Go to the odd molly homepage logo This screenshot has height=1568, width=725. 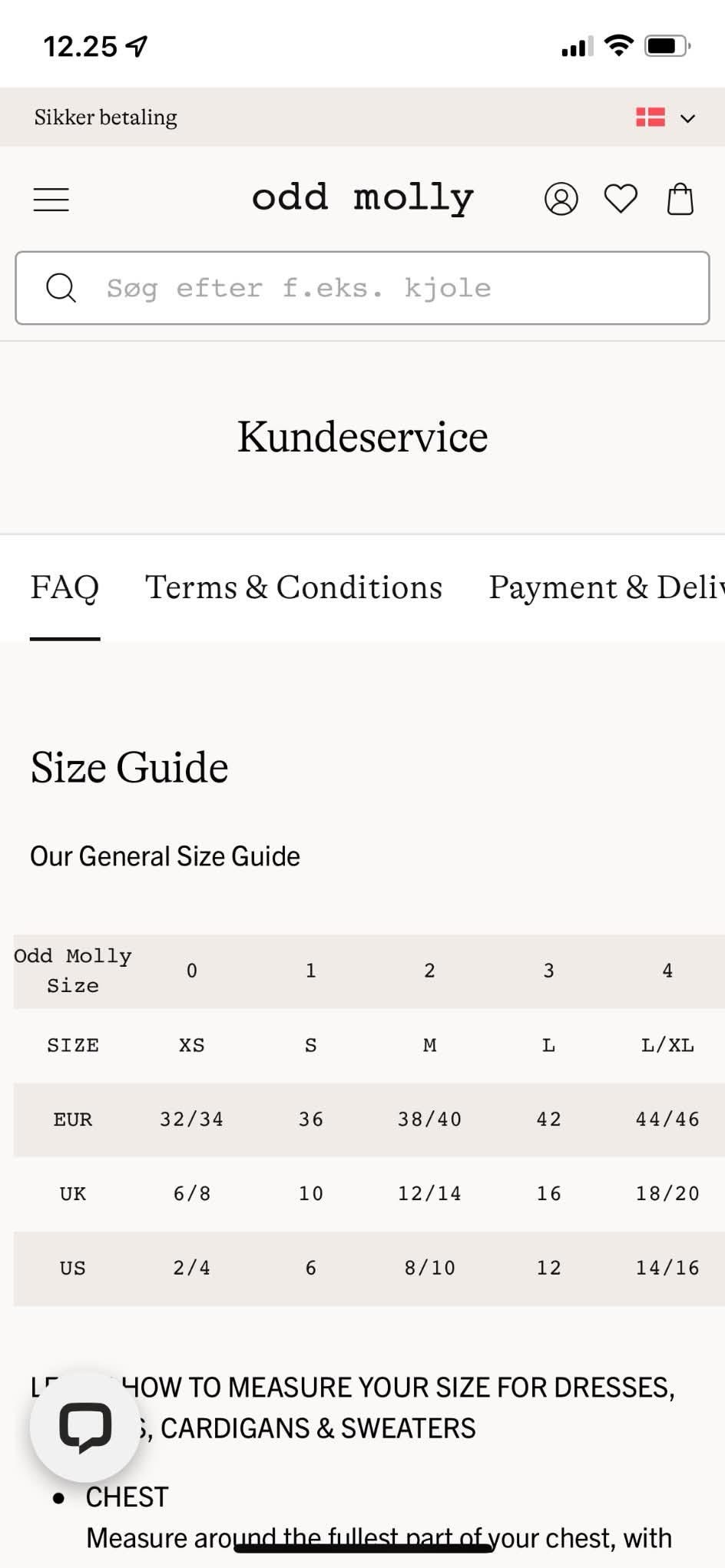pos(362,198)
